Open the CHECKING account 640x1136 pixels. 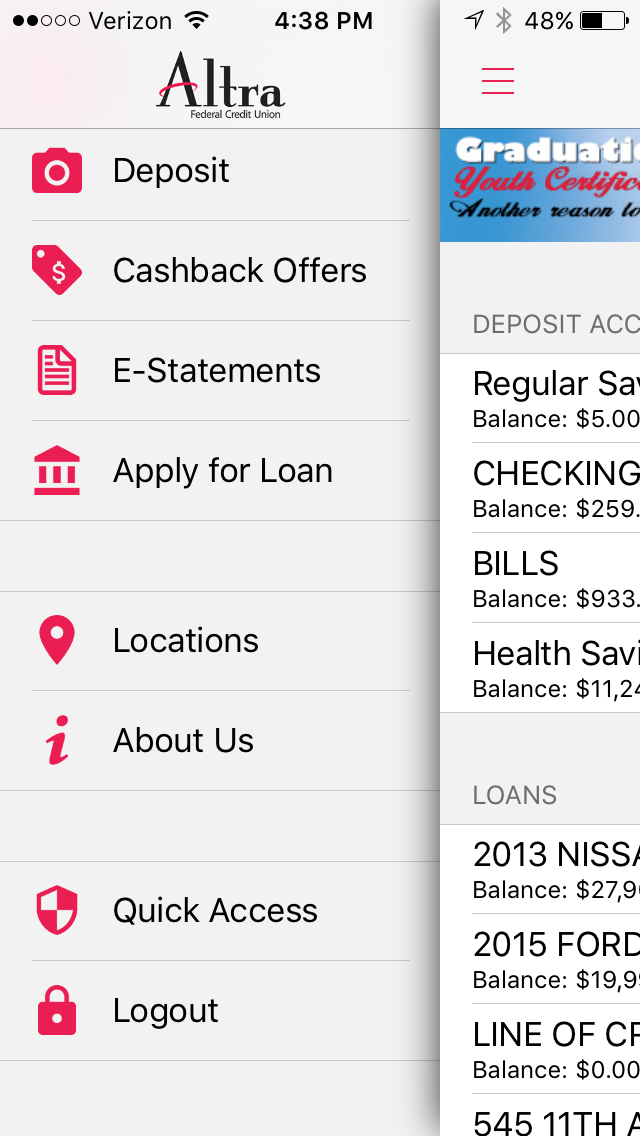click(540, 488)
